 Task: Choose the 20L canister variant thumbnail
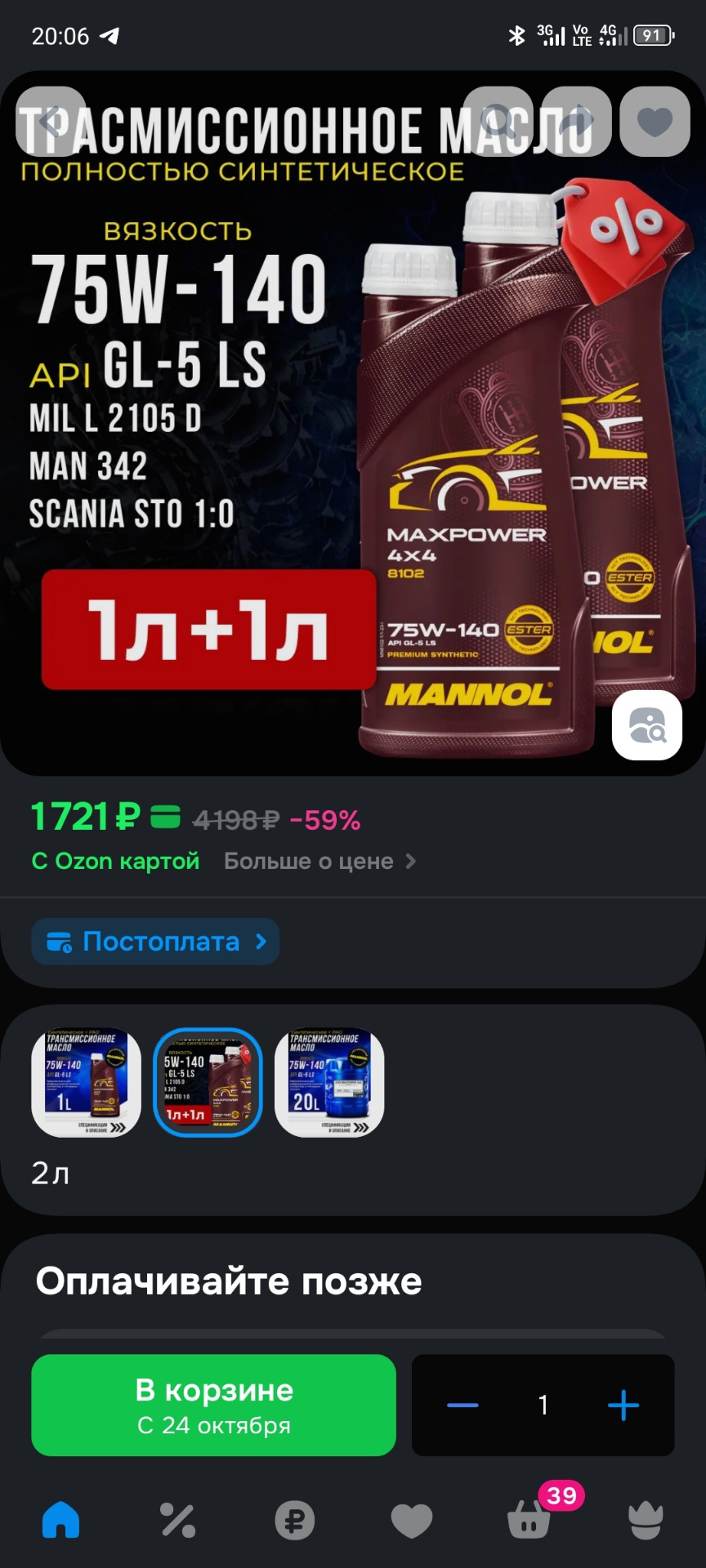329,1082
